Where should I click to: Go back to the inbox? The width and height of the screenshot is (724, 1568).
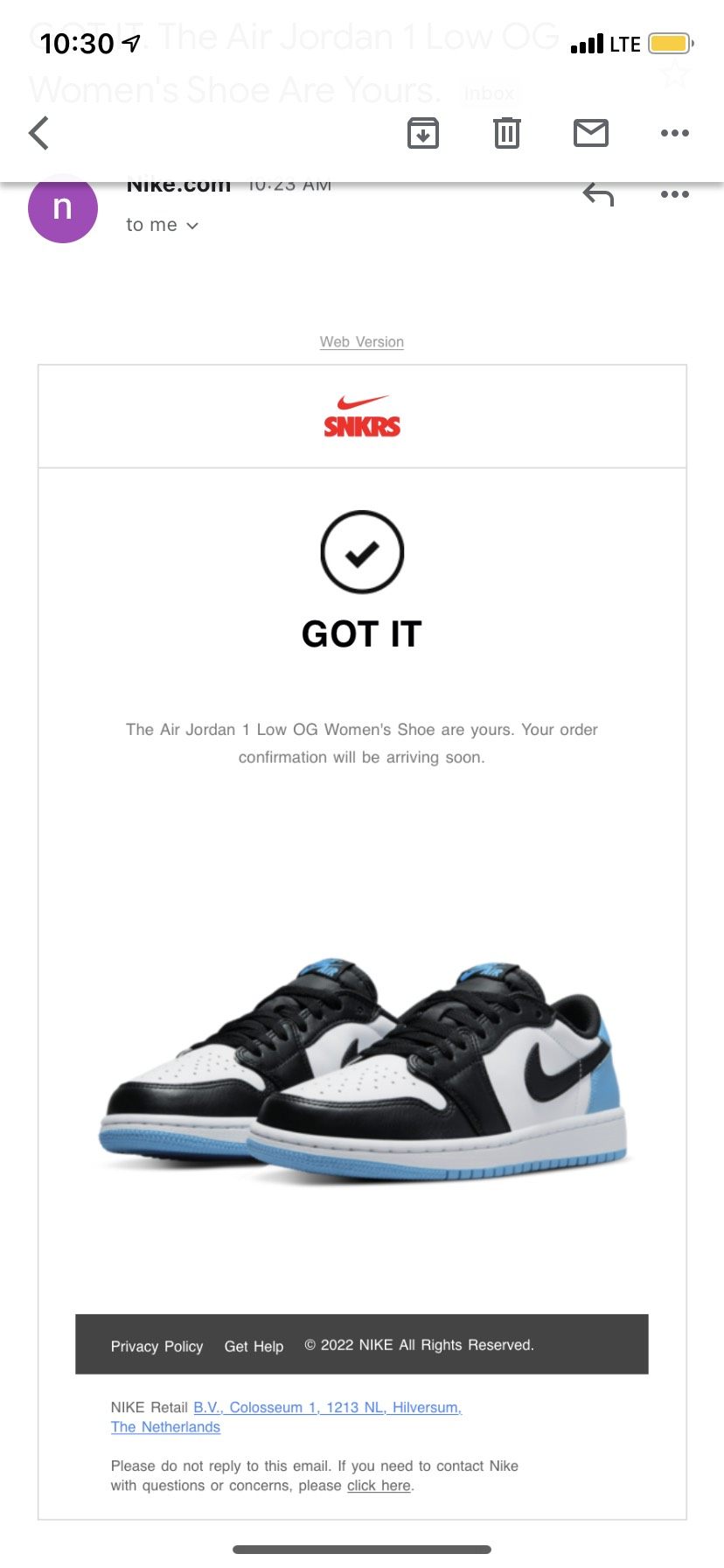click(x=39, y=133)
